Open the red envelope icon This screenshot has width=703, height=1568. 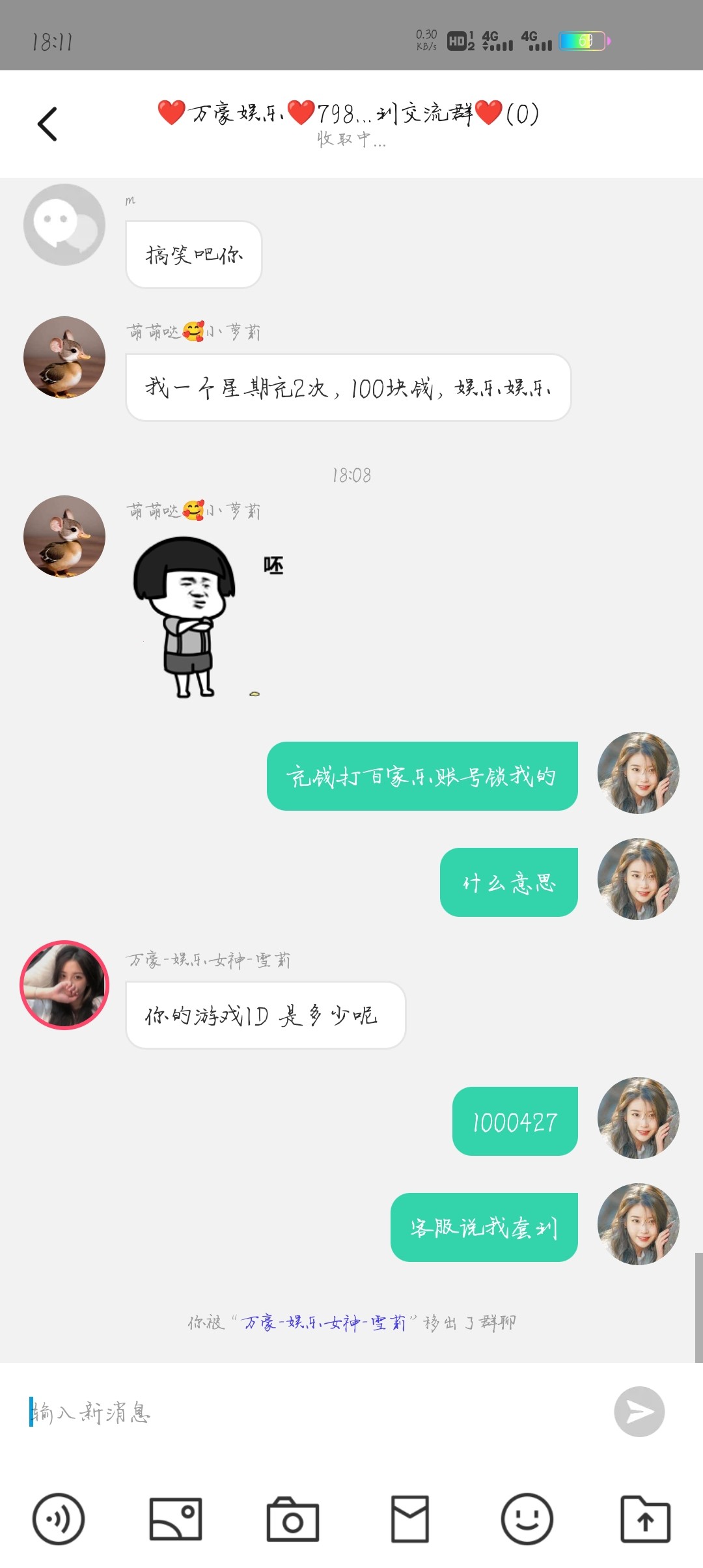(410, 1519)
